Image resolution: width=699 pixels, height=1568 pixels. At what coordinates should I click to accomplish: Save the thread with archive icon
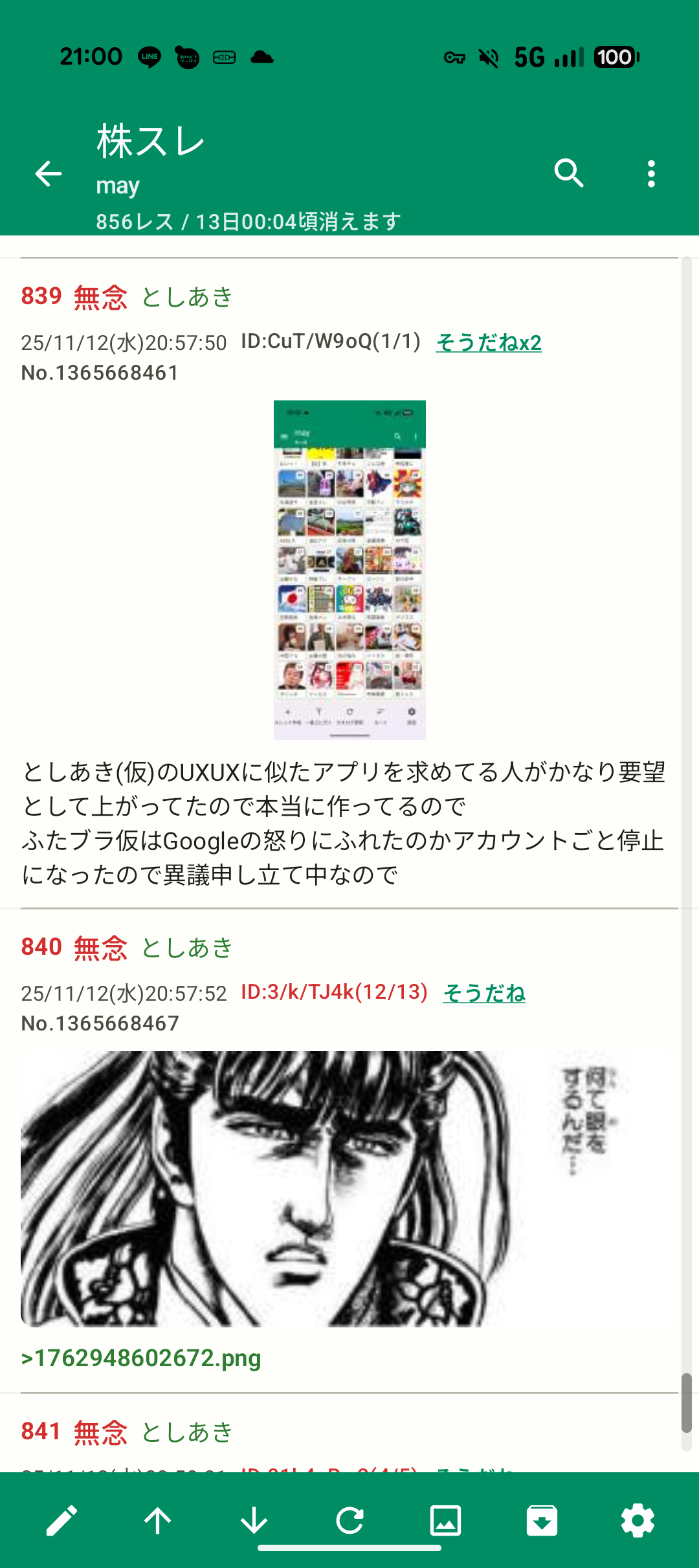click(x=542, y=1520)
